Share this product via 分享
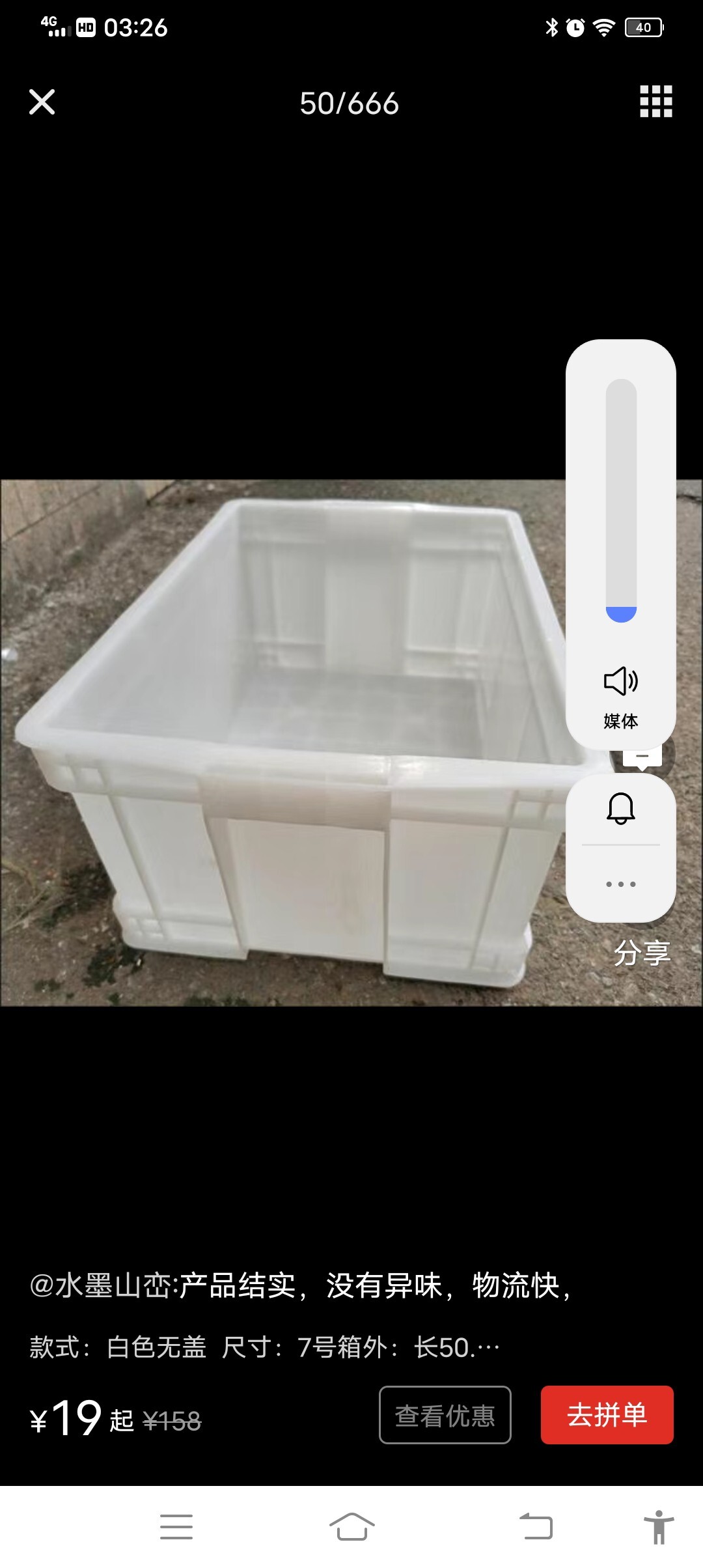 pyautogui.click(x=642, y=953)
